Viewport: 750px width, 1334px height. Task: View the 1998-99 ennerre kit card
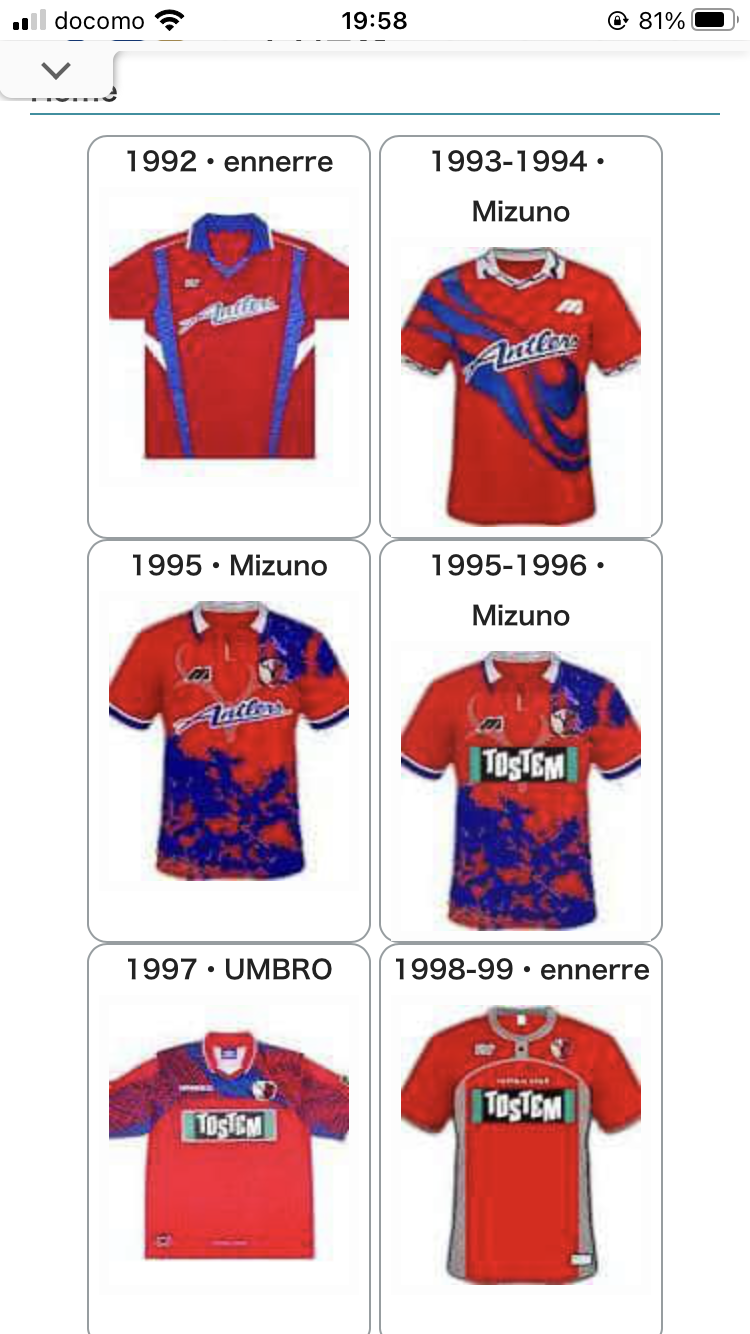pyautogui.click(x=521, y=1140)
